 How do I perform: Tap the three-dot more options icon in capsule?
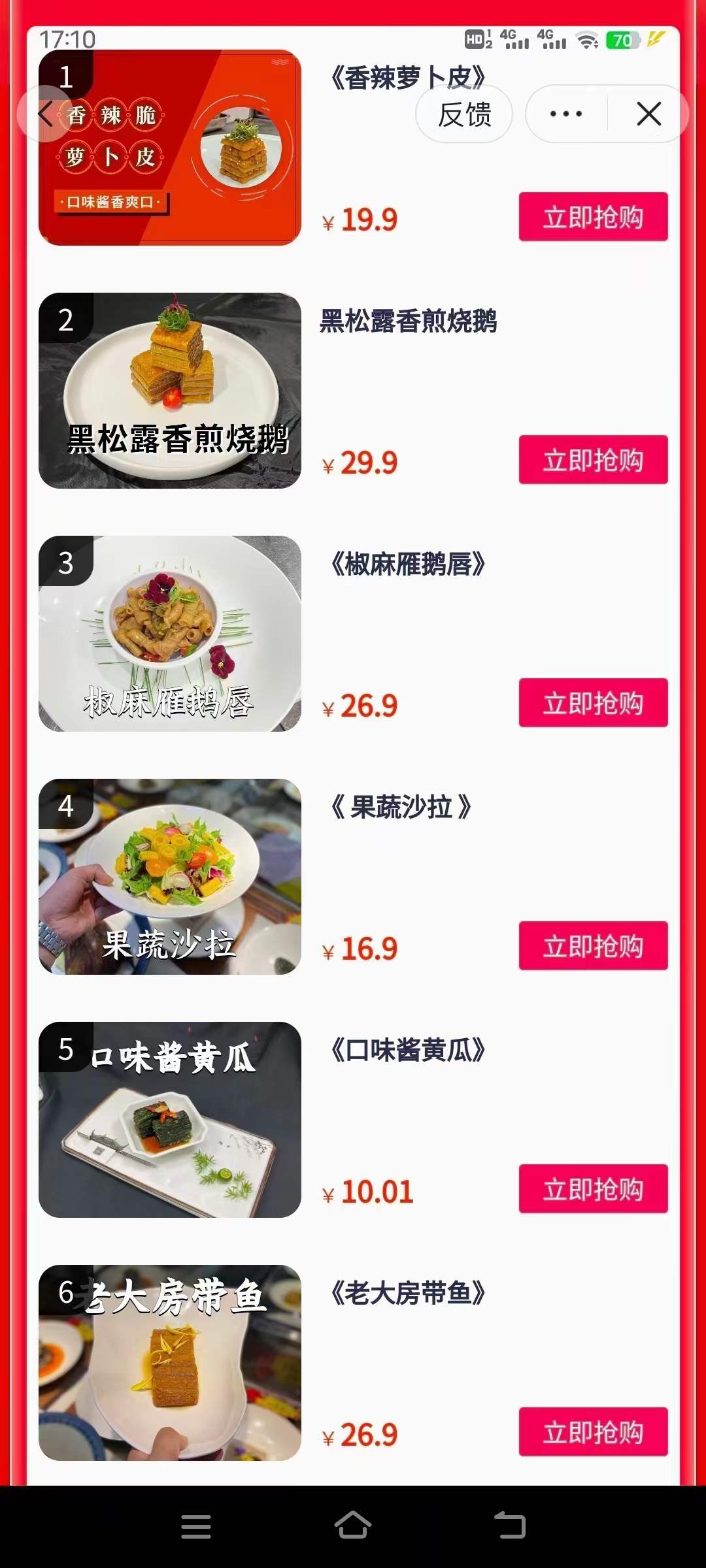click(563, 114)
